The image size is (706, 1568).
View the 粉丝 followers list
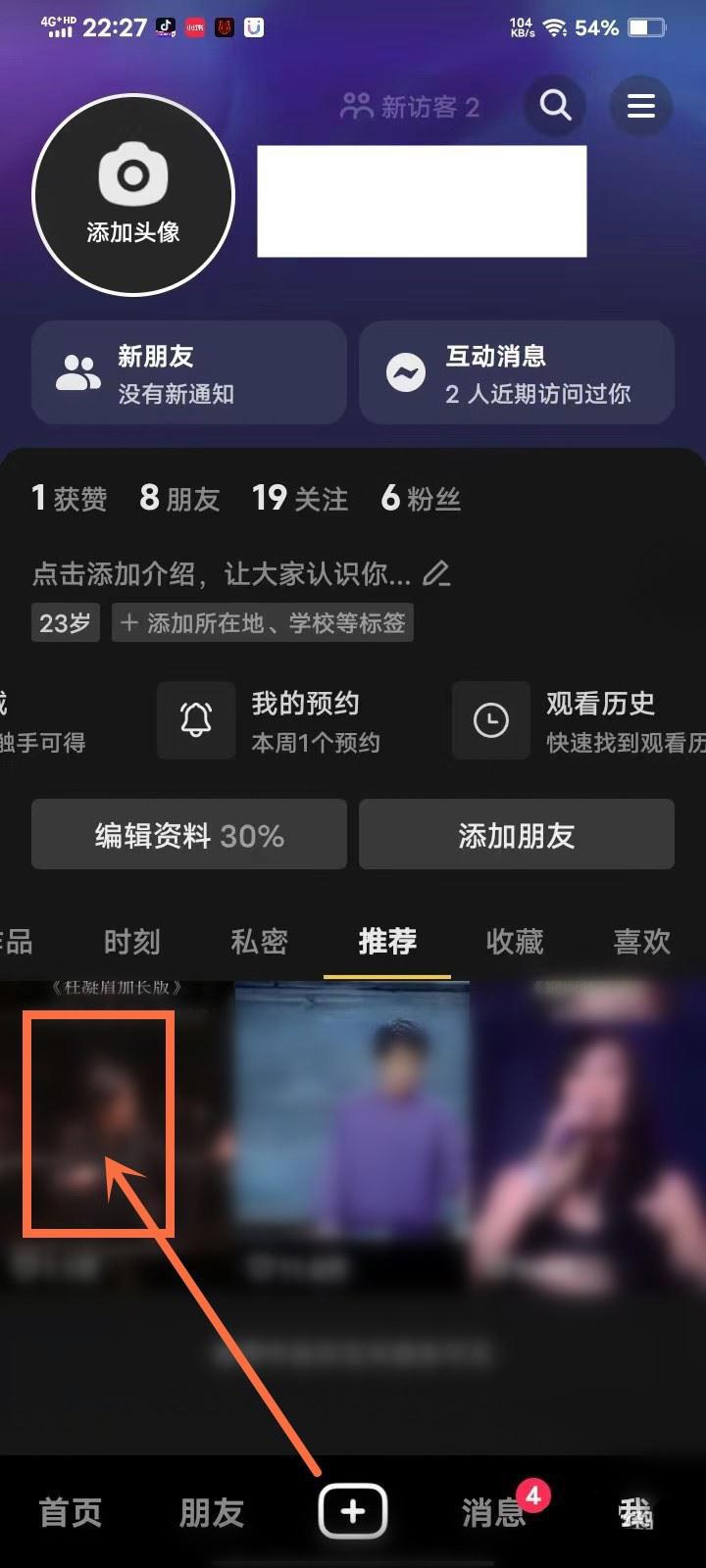[420, 499]
